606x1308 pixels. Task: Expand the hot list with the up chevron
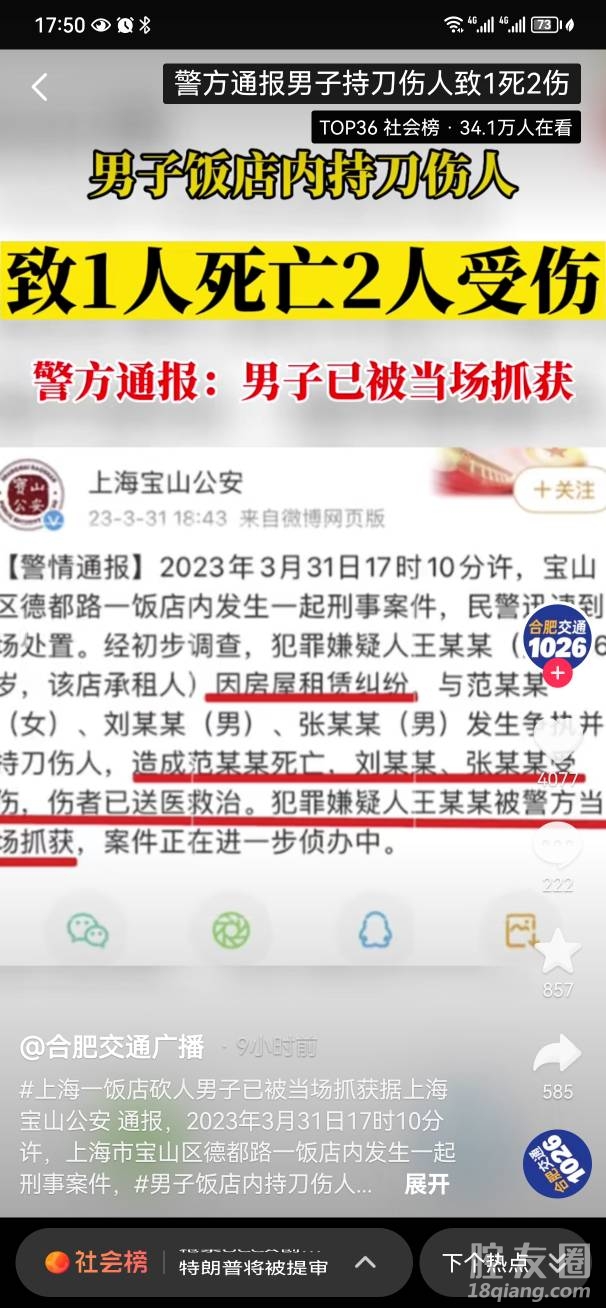[365, 1262]
